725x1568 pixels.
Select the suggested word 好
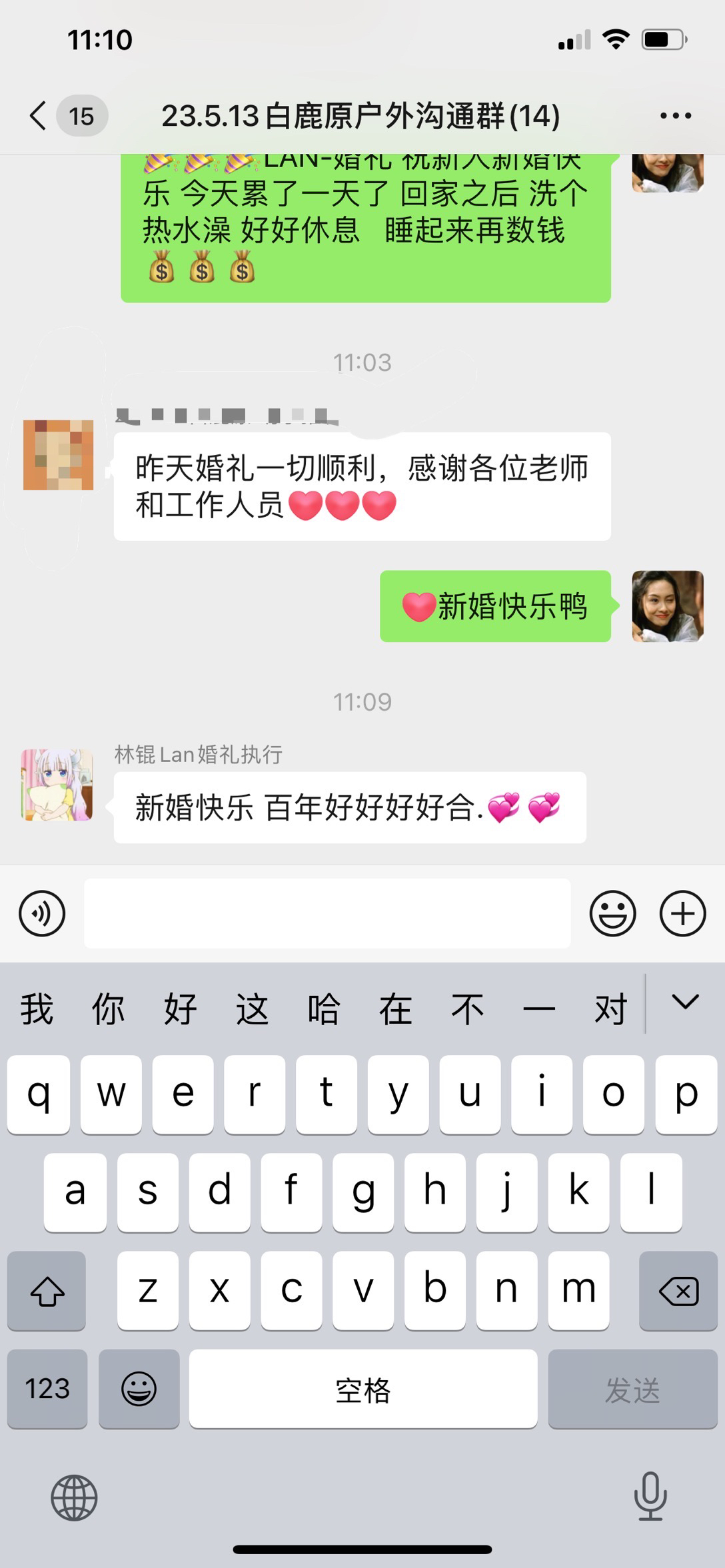tap(180, 1008)
